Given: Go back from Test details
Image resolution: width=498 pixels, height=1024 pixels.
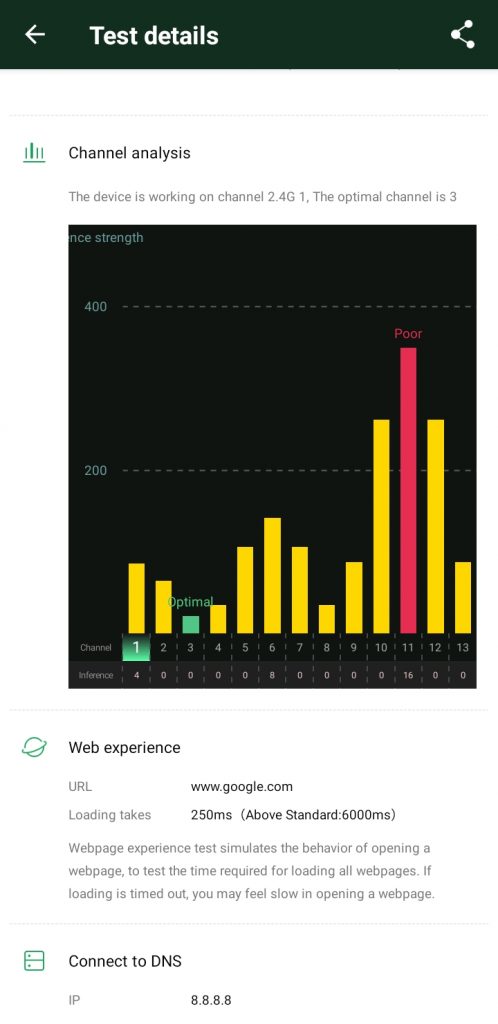Looking at the screenshot, I should pyautogui.click(x=35, y=35).
